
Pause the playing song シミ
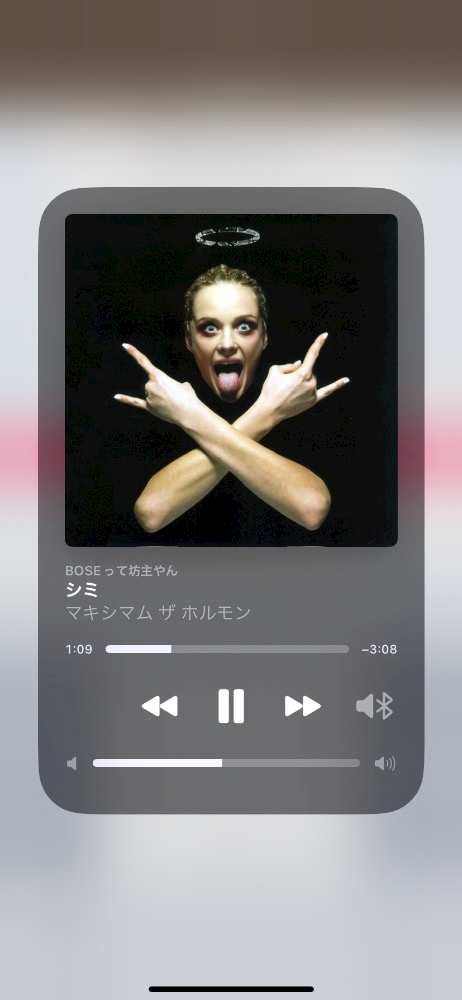pyautogui.click(x=231, y=706)
